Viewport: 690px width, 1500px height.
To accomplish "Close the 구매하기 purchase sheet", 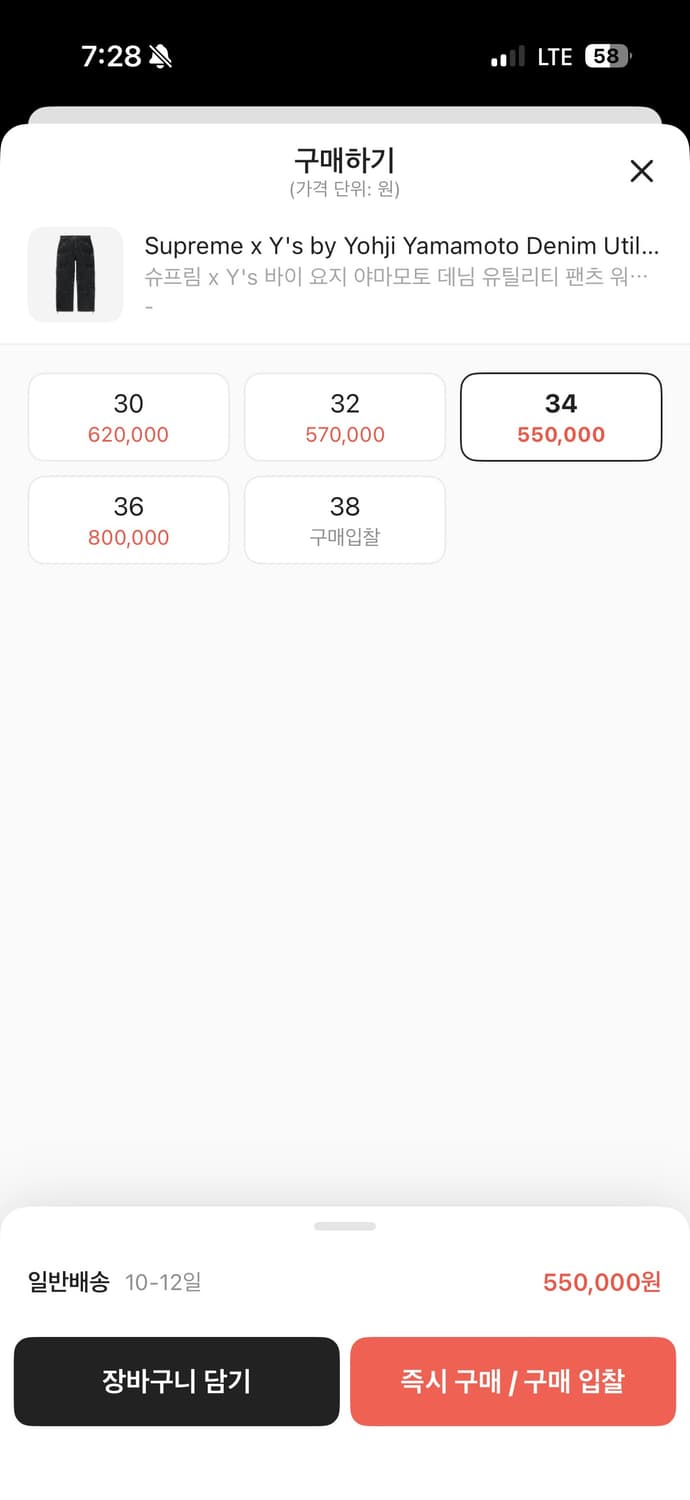I will click(641, 171).
